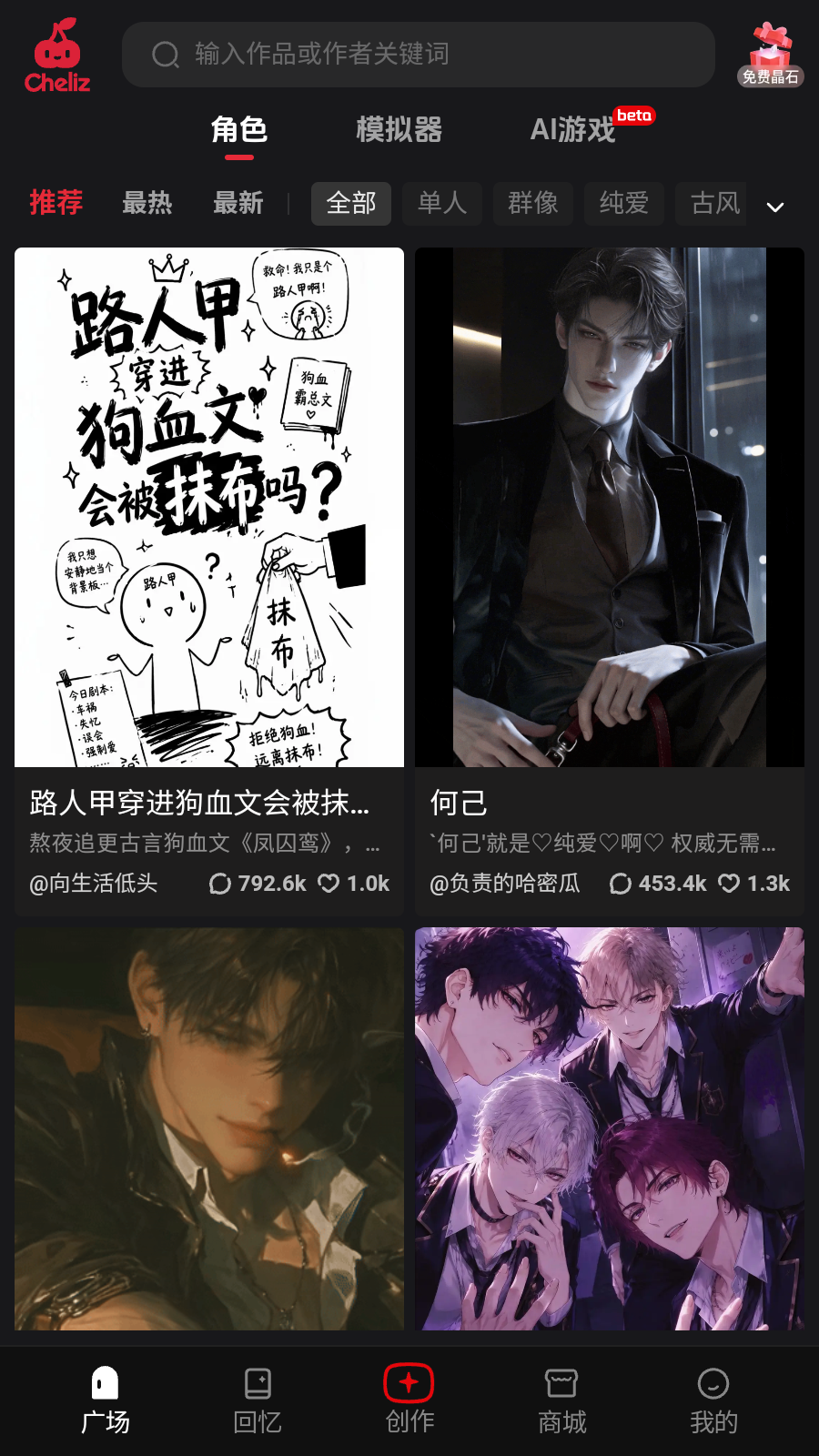Open the 何己 character card

click(x=610, y=581)
